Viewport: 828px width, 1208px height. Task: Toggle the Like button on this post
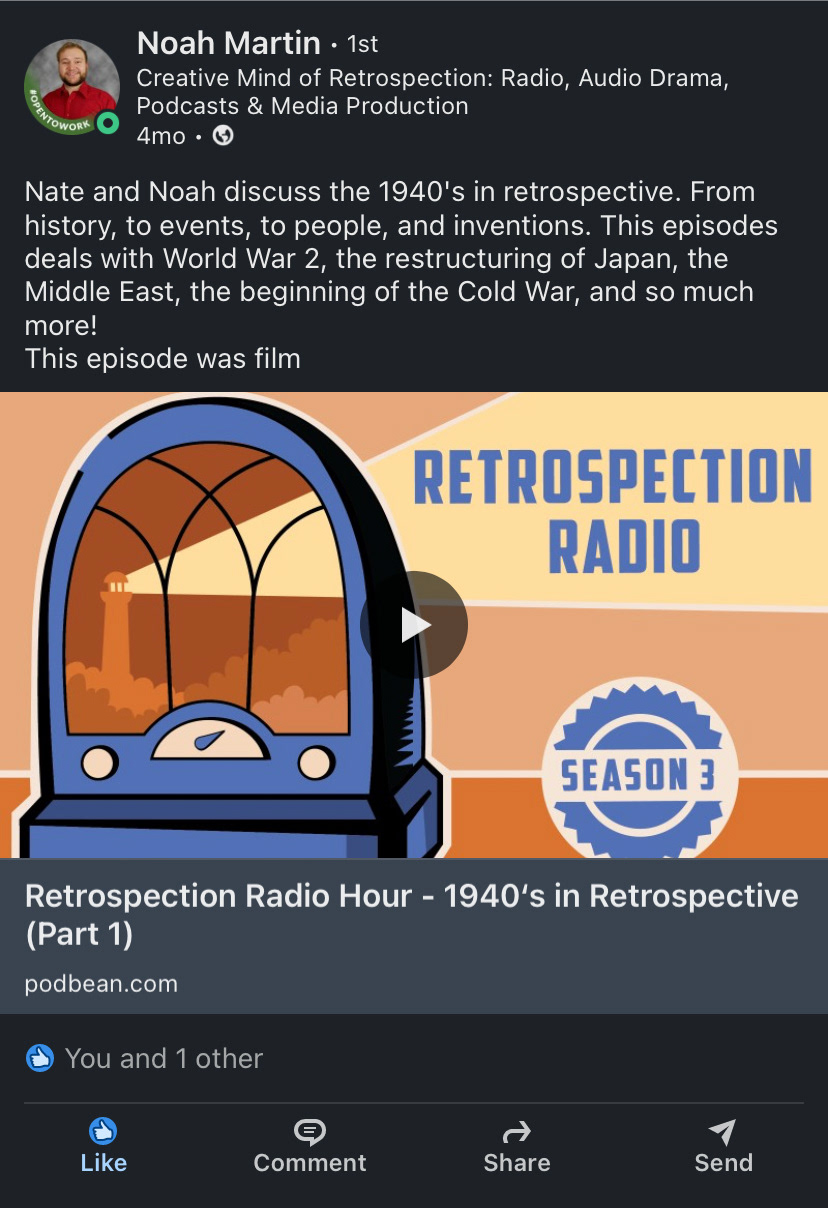click(104, 1145)
